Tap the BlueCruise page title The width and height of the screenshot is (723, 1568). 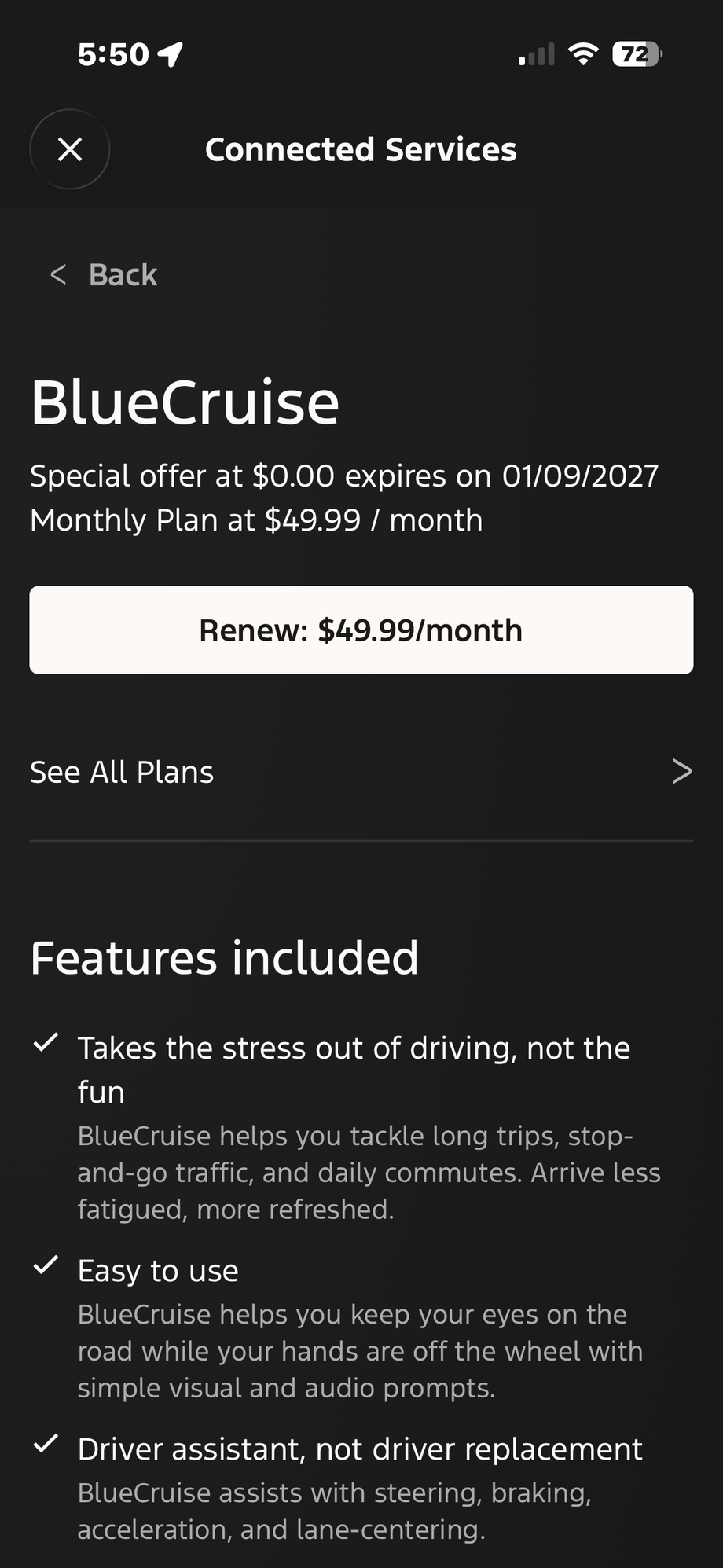pyautogui.click(x=184, y=402)
